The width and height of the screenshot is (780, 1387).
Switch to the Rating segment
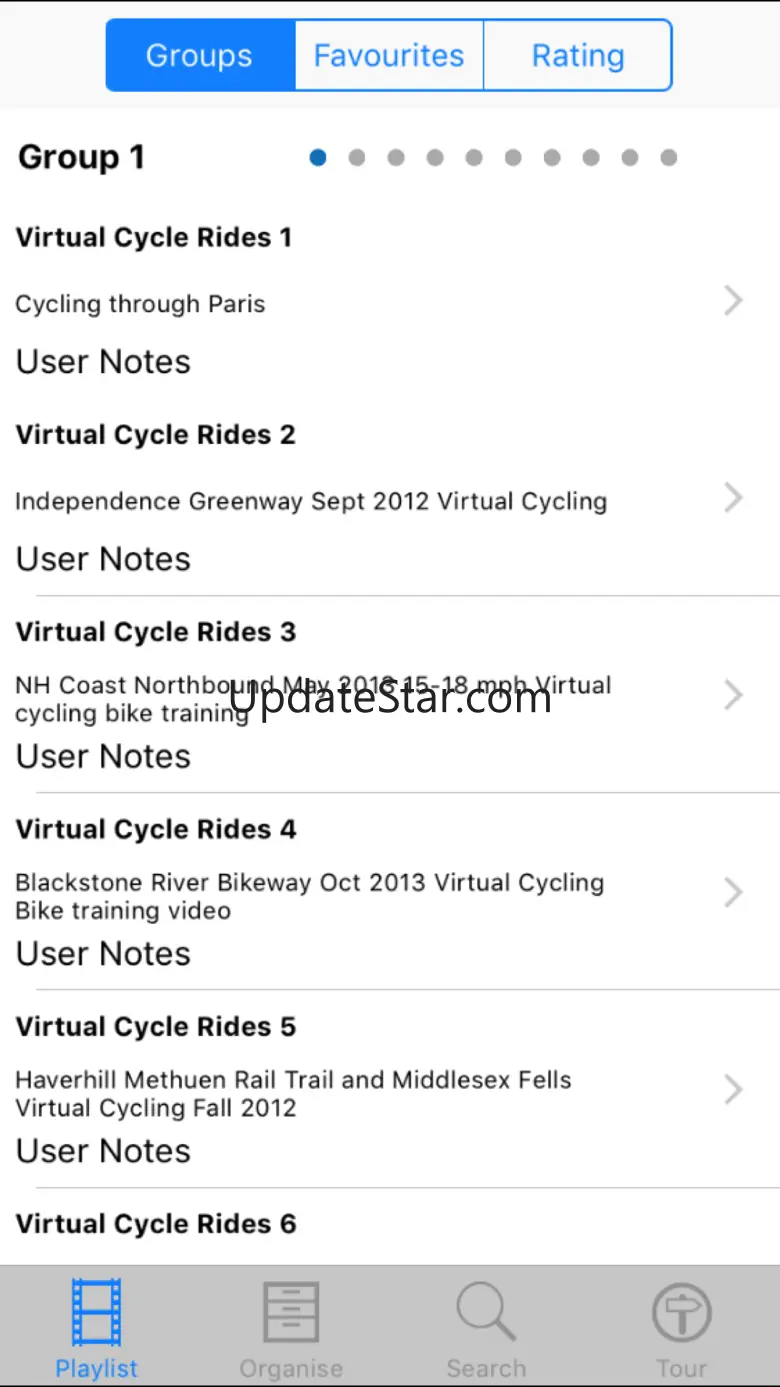coord(577,55)
